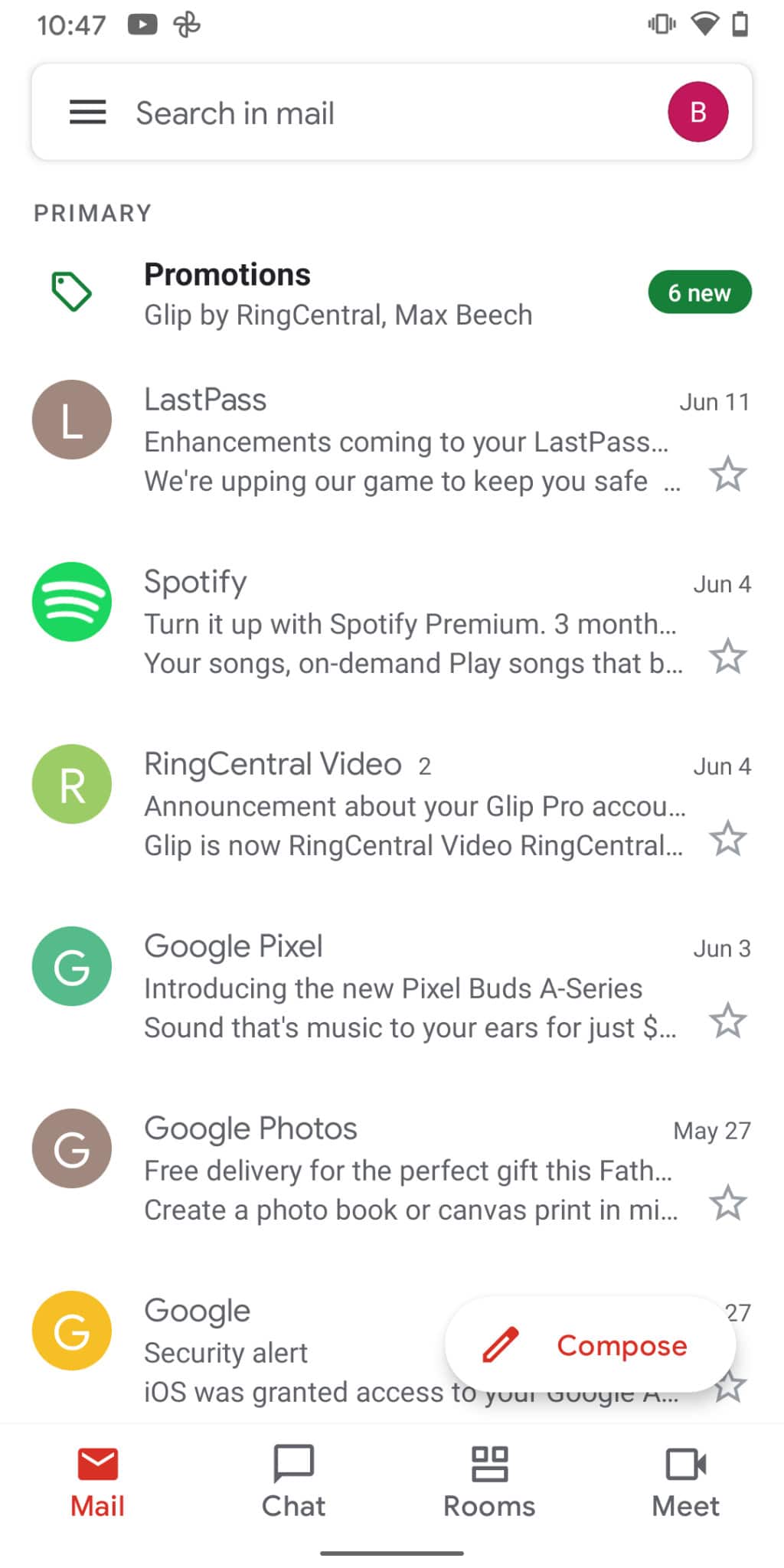Star the Google Photos email
784x1568 pixels.
point(727,1204)
